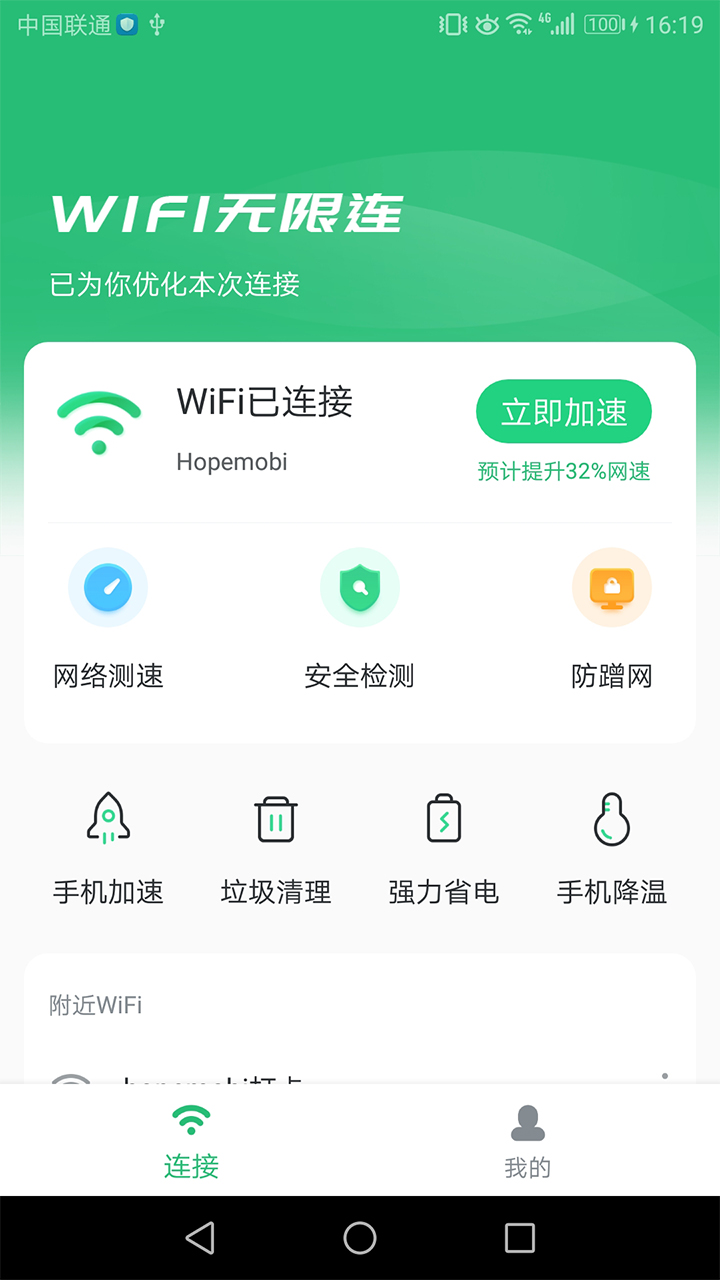720x1280 pixels.
Task: Tap 立即加速 to boost network speed
Action: pyautogui.click(x=563, y=411)
